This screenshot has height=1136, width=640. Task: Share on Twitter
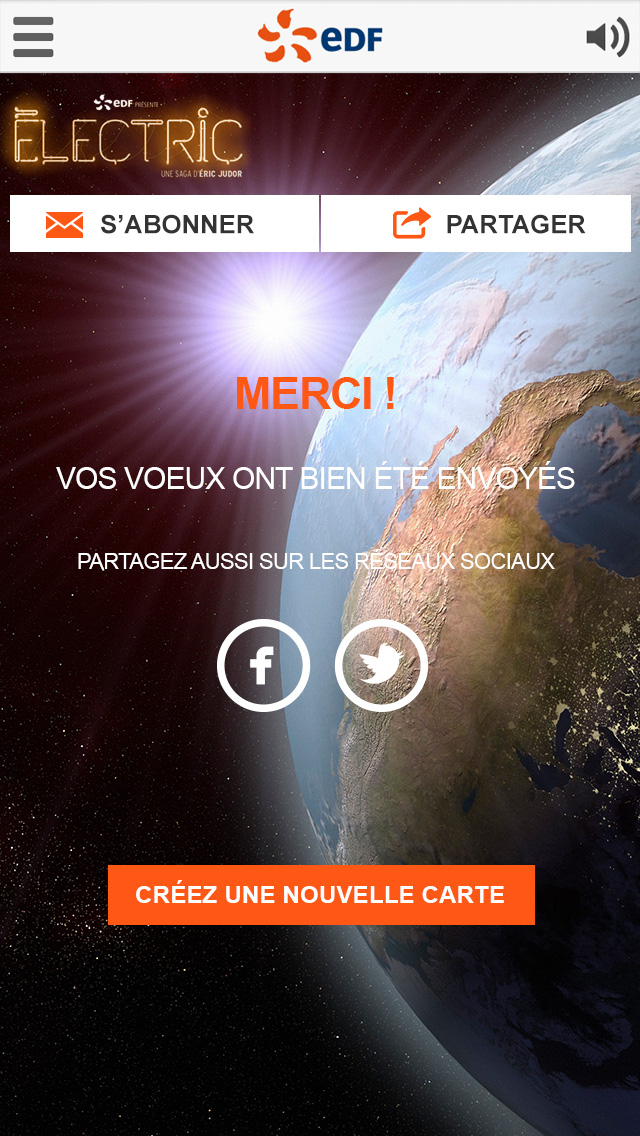(381, 665)
